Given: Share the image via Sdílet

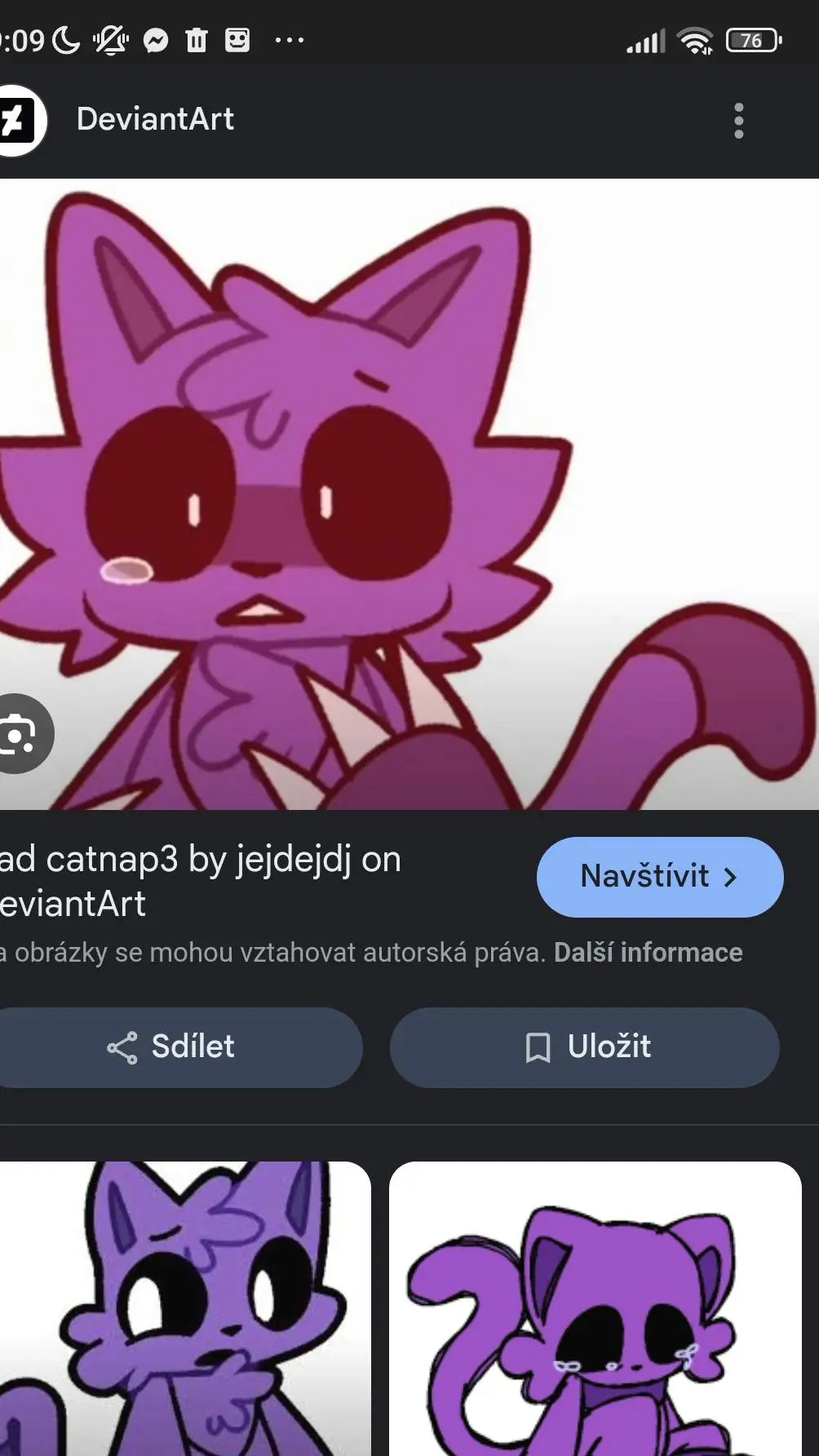Looking at the screenshot, I should (173, 1047).
